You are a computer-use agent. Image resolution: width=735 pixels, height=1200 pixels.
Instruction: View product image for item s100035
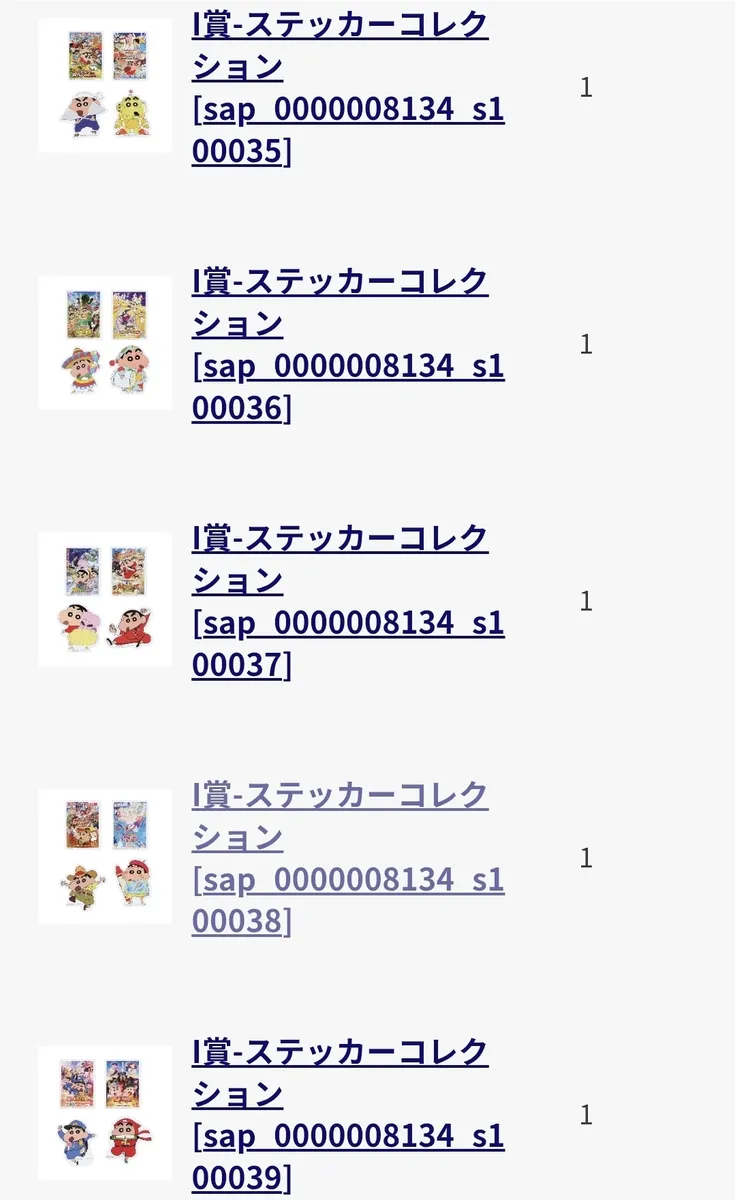[x=105, y=86]
